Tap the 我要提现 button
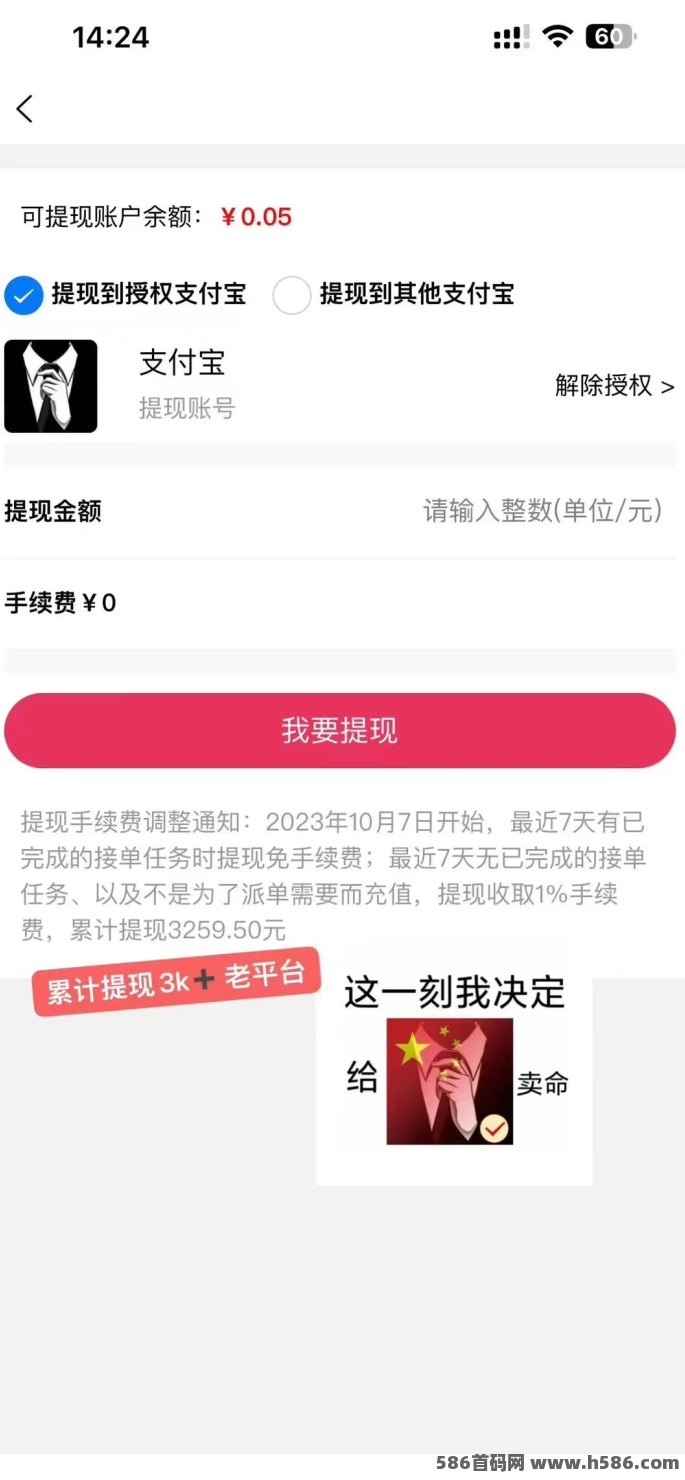The width and height of the screenshot is (685, 1480). (x=340, y=731)
